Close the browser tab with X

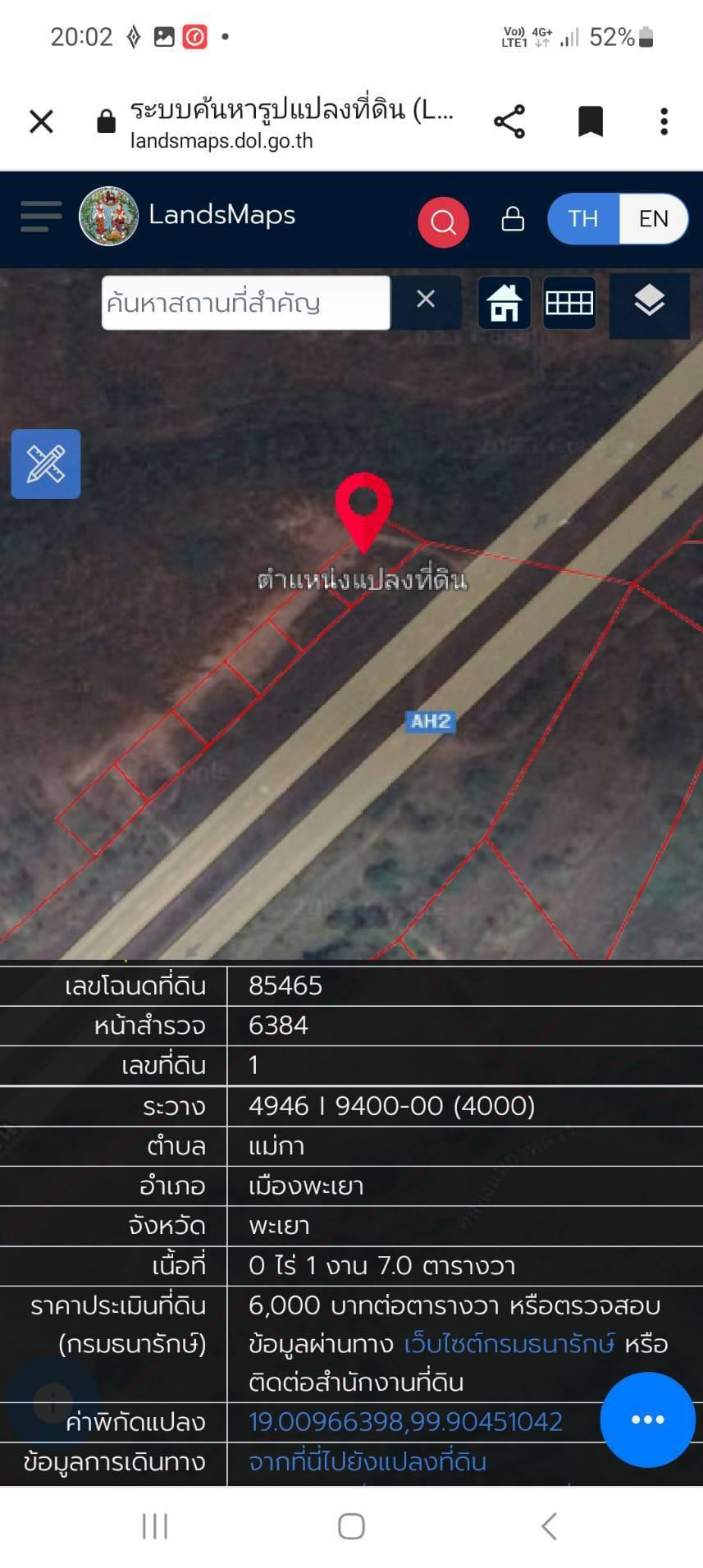41,121
